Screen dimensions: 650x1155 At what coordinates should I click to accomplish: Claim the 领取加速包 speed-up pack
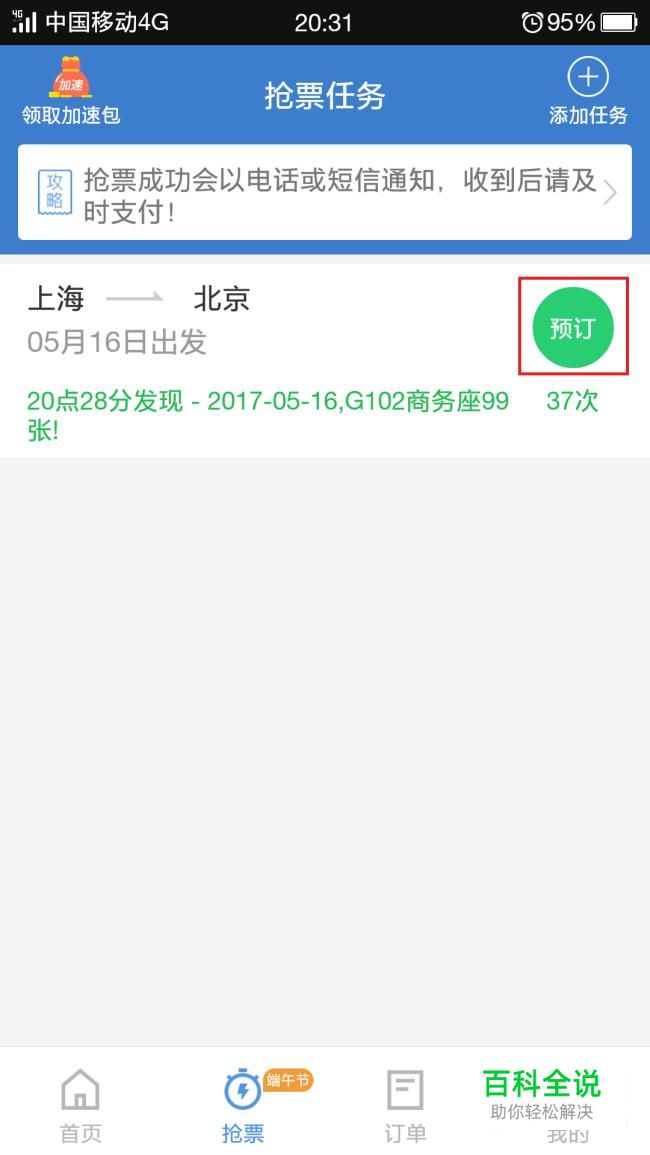71,91
